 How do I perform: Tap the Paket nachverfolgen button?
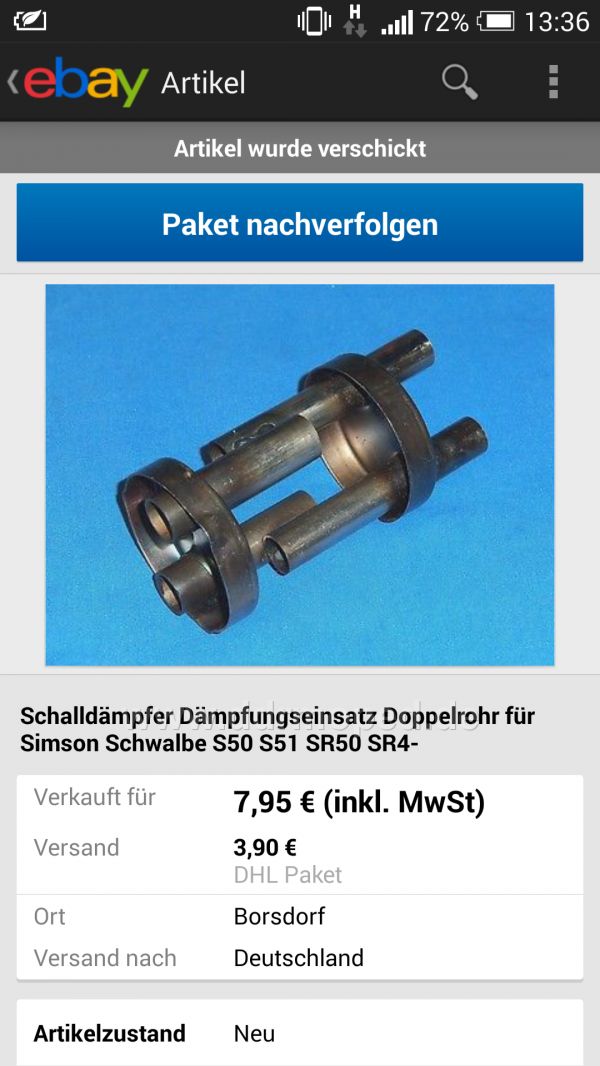299,223
